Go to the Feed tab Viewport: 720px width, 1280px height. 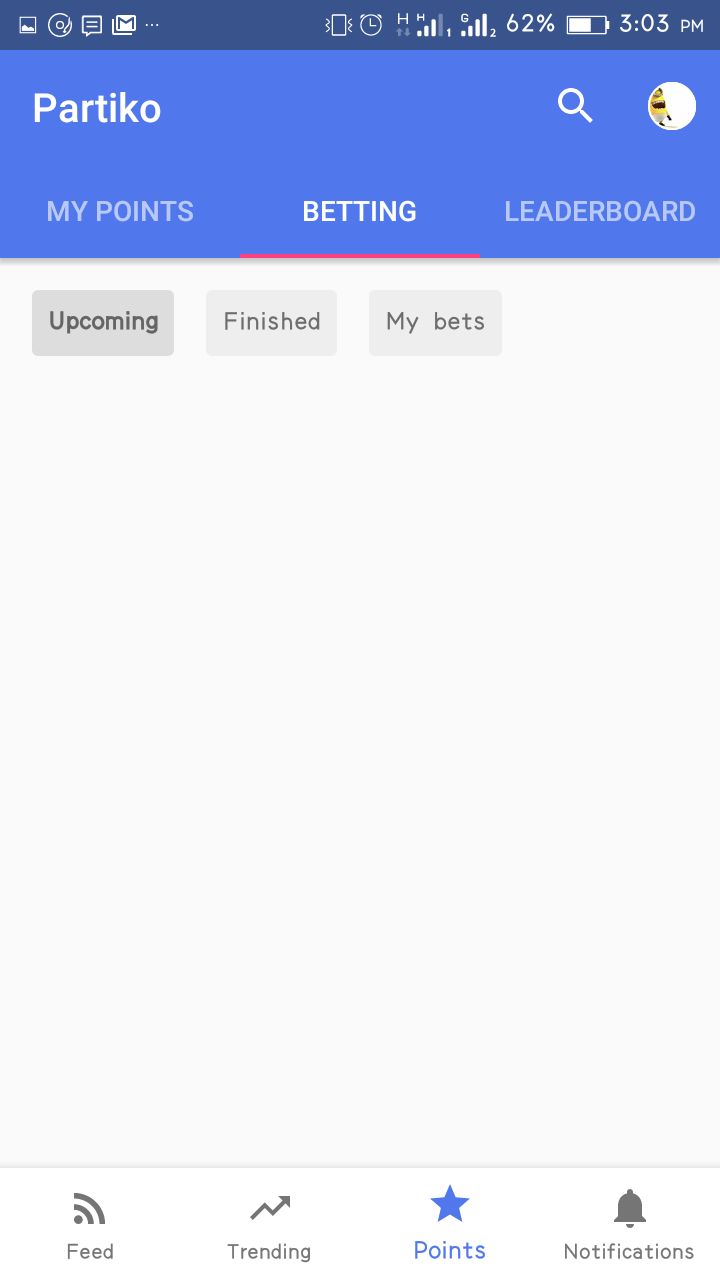point(90,1225)
